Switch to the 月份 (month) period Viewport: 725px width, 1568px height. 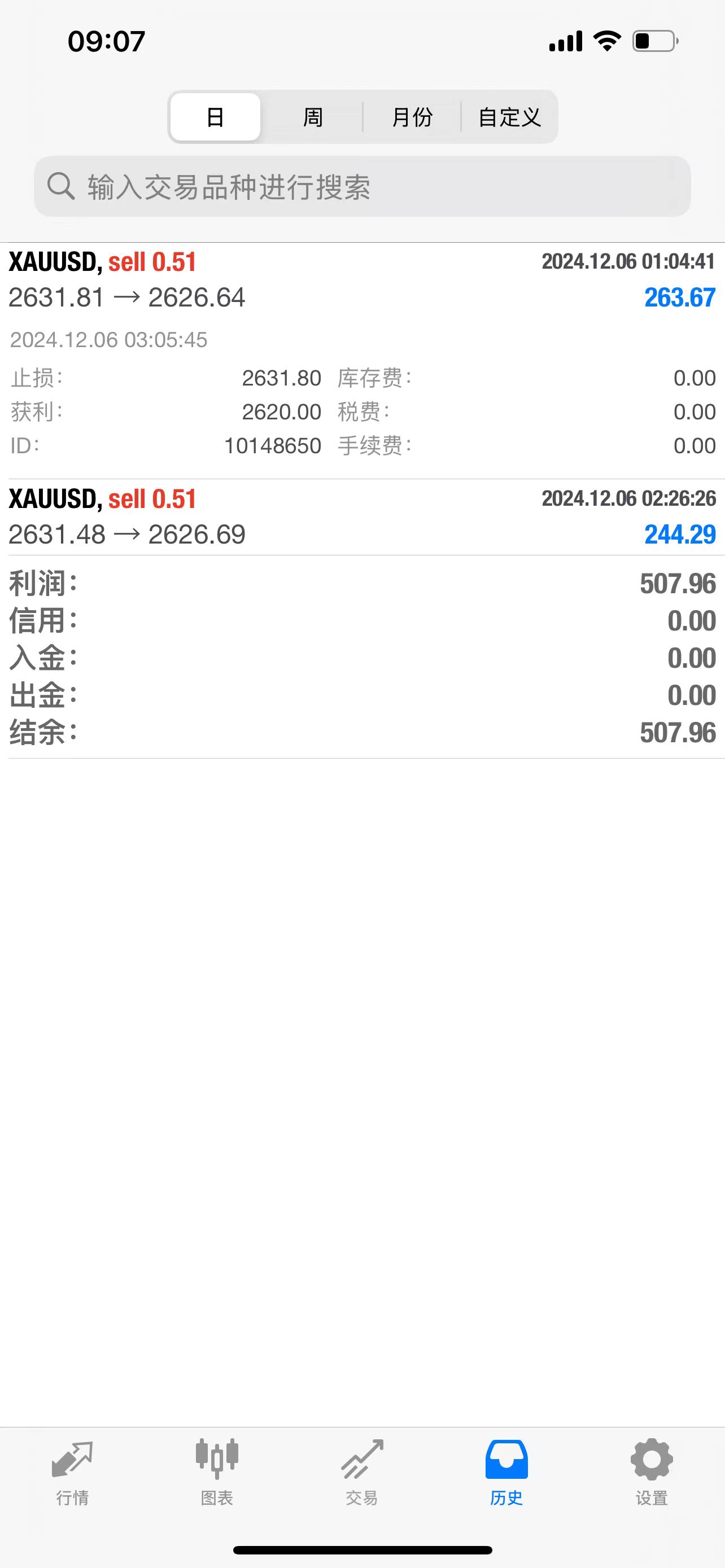(x=412, y=117)
